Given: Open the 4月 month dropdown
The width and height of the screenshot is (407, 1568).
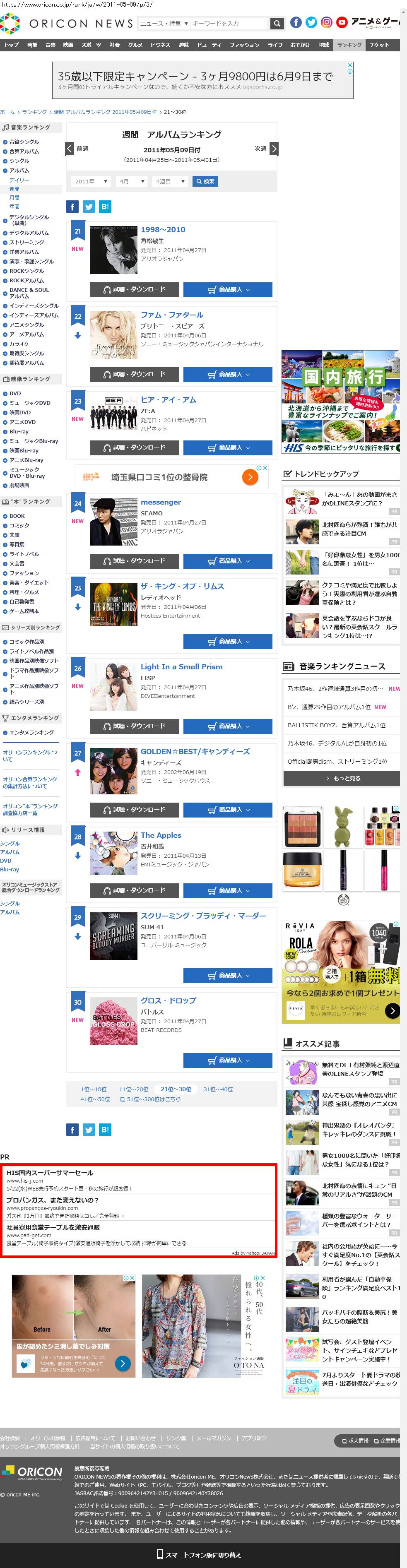Looking at the screenshot, I should (132, 181).
